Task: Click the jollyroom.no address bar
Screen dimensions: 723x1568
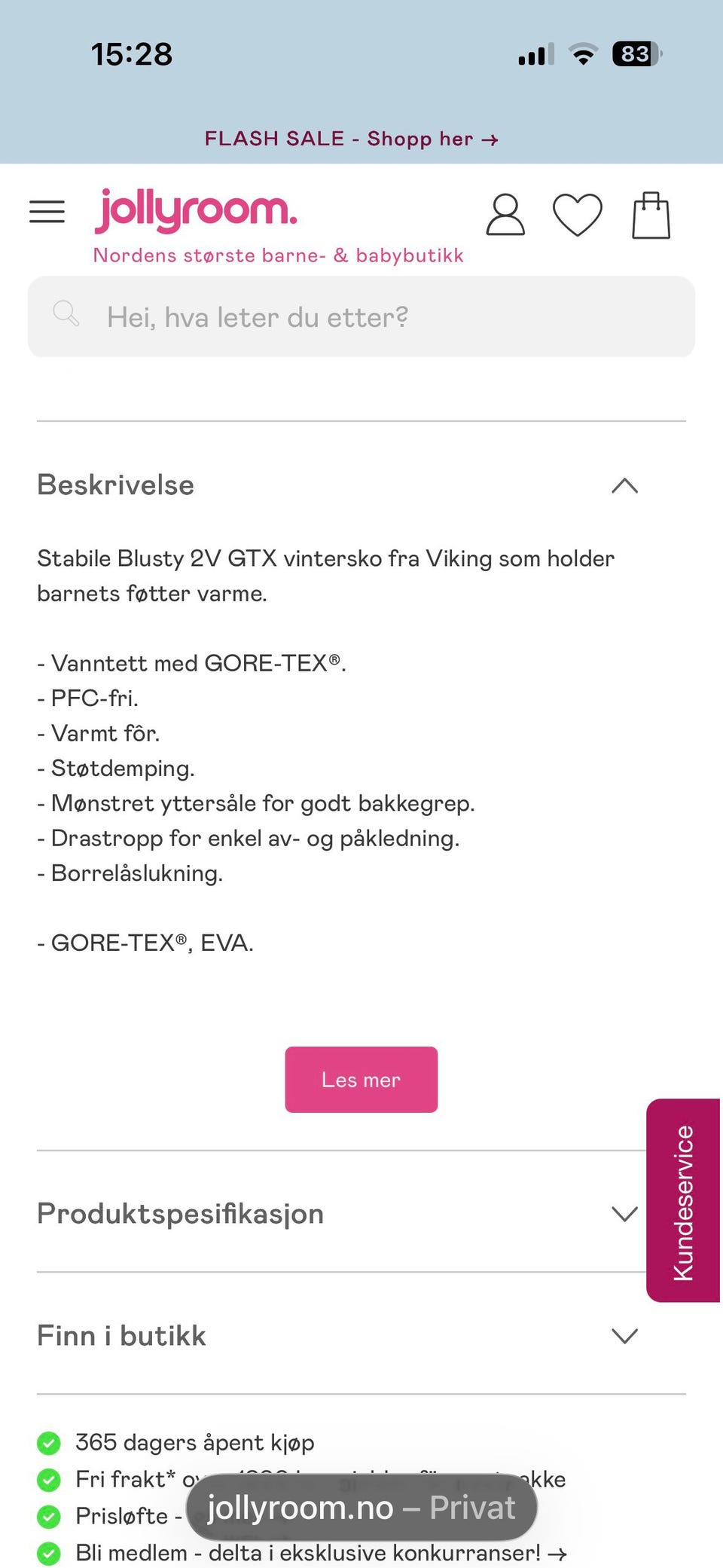Action: (x=361, y=1508)
